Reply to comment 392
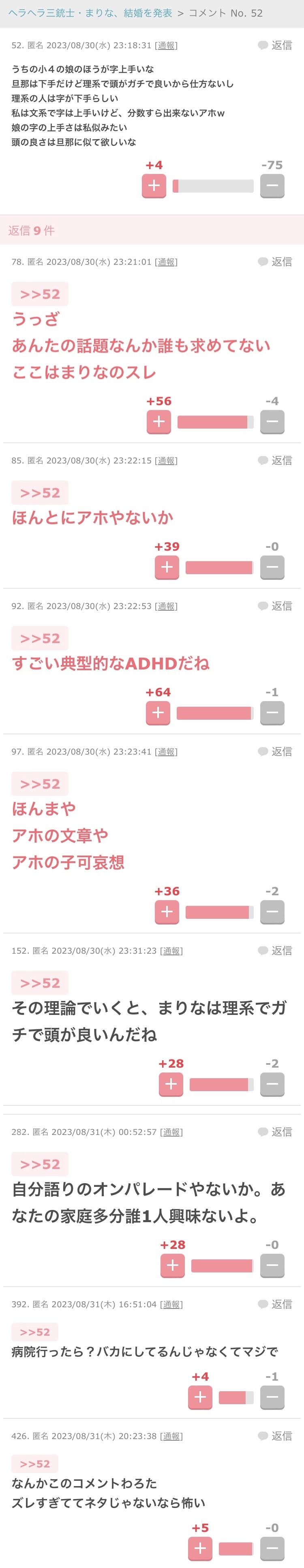Image resolution: width=304 pixels, height=1568 pixels. coord(275,1304)
